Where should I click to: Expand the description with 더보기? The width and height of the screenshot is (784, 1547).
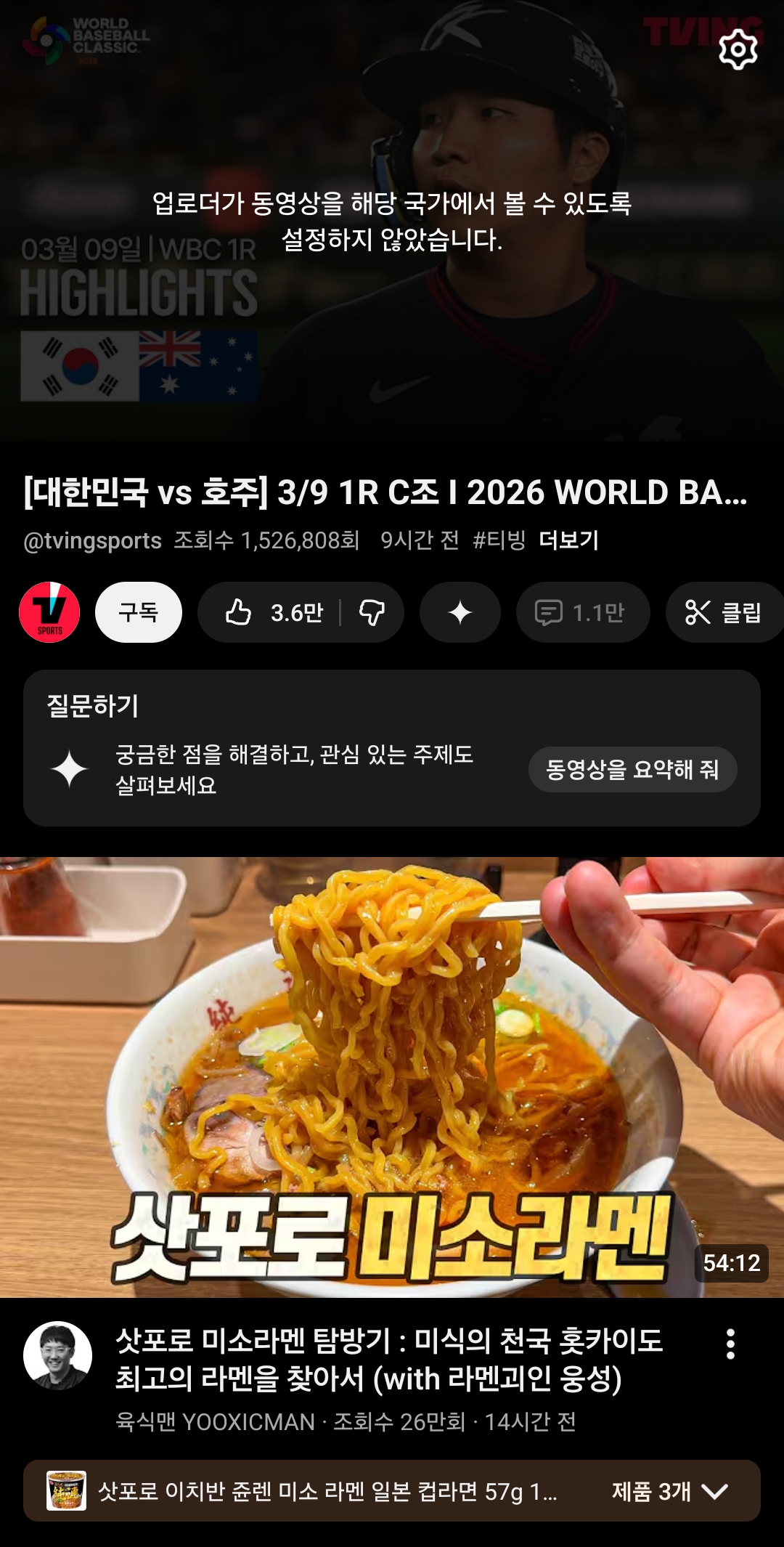[568, 540]
